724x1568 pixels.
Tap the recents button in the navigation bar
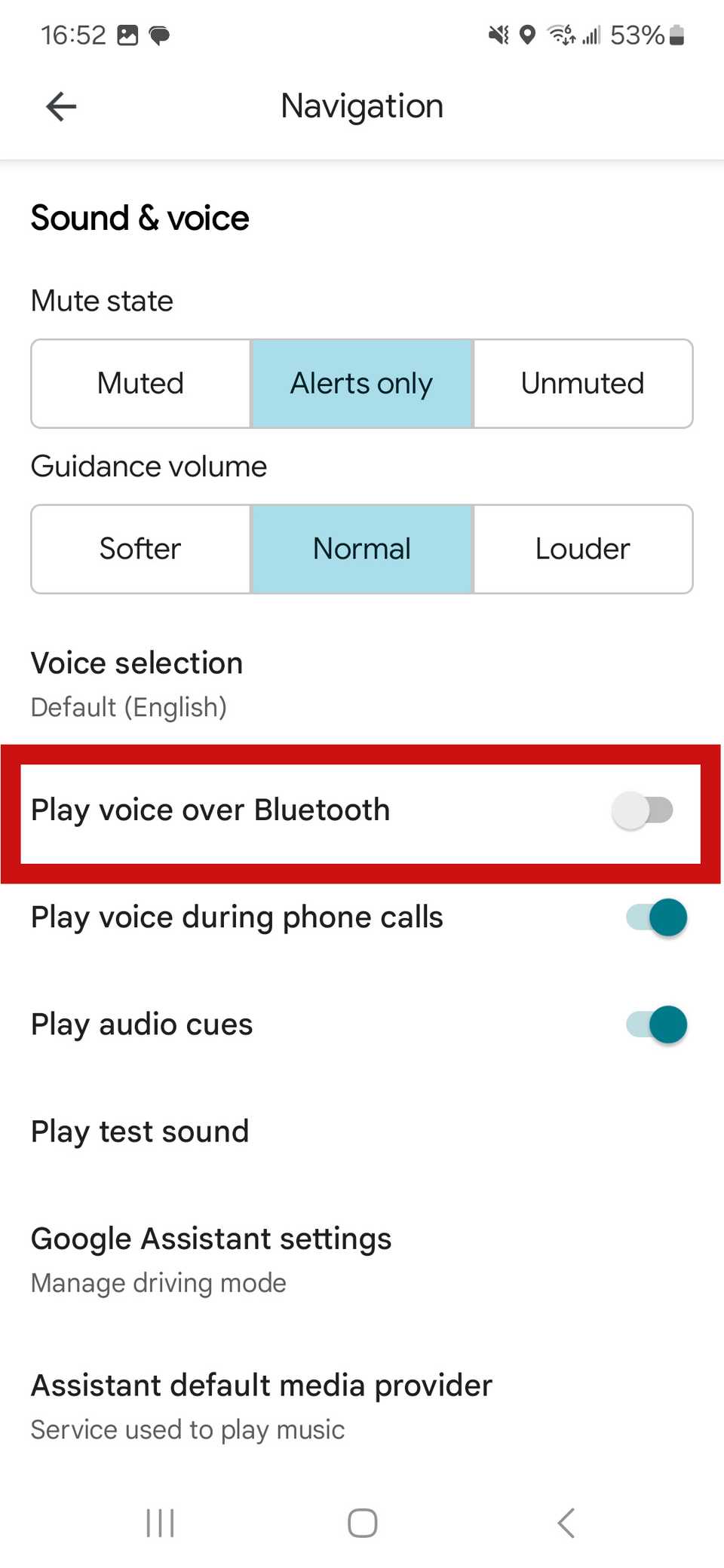(160, 1522)
